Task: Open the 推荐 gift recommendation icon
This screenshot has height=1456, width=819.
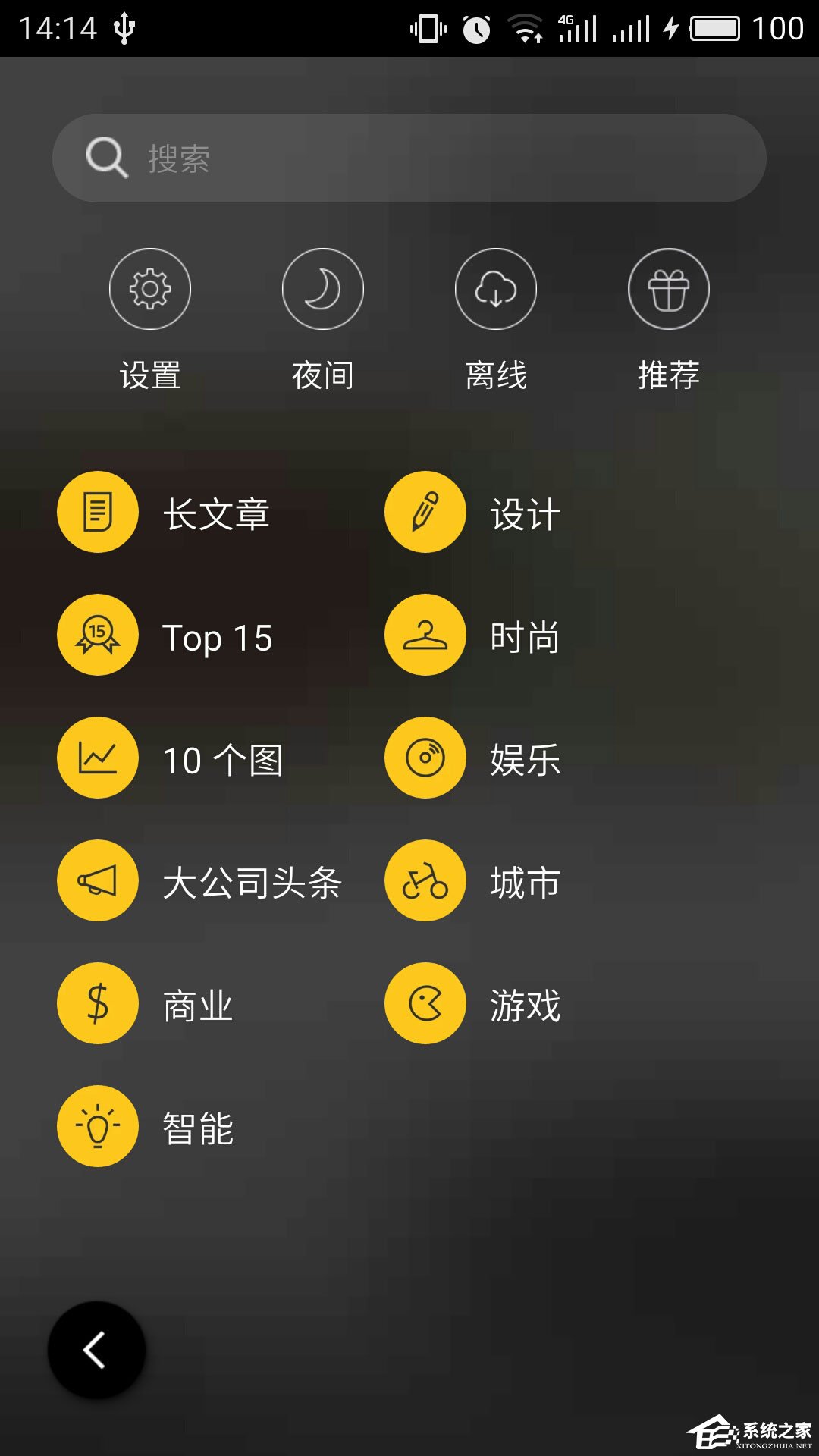Action: (x=669, y=289)
